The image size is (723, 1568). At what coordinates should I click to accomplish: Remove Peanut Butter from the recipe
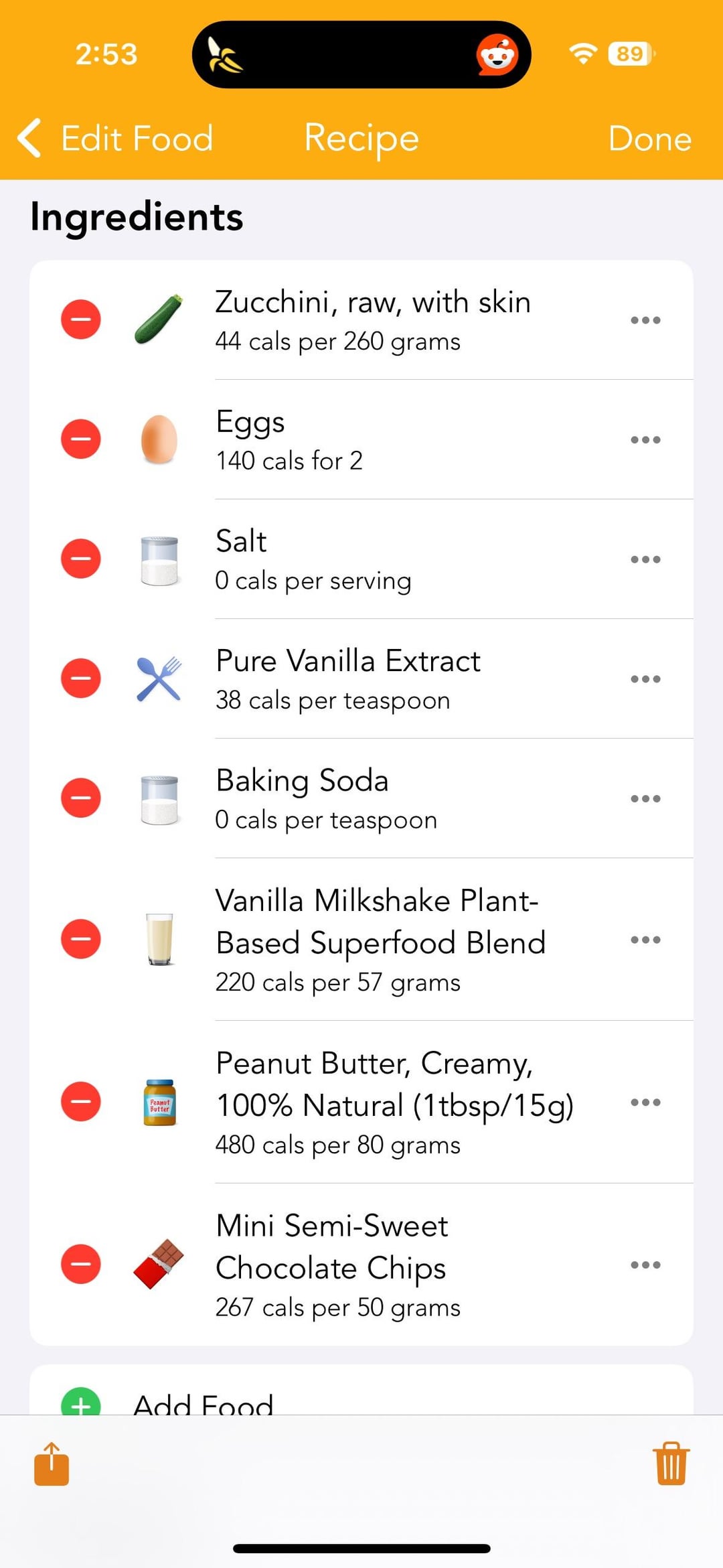pos(81,1102)
